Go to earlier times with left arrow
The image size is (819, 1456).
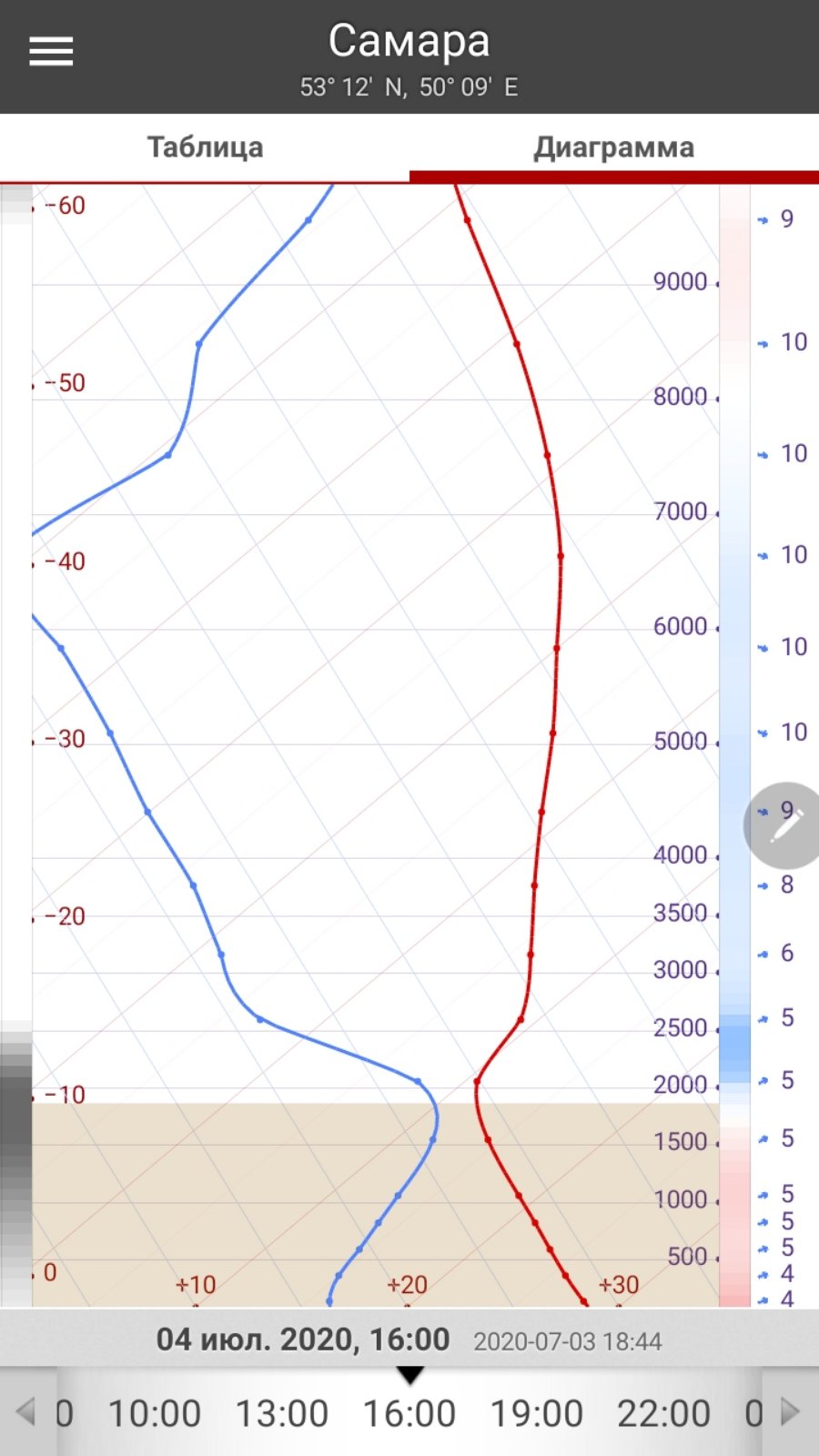click(25, 1412)
